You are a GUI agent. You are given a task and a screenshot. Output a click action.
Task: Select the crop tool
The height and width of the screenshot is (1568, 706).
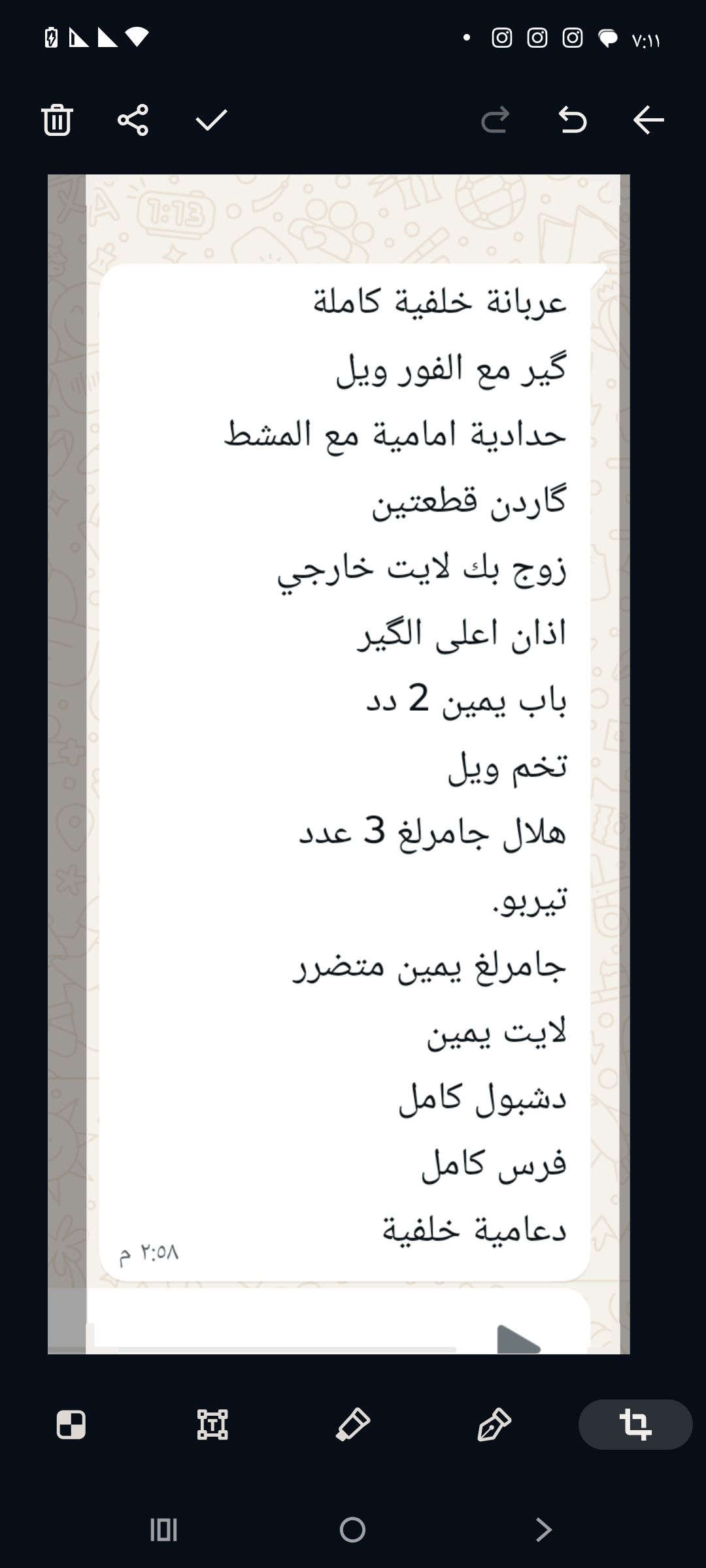coord(635,1424)
